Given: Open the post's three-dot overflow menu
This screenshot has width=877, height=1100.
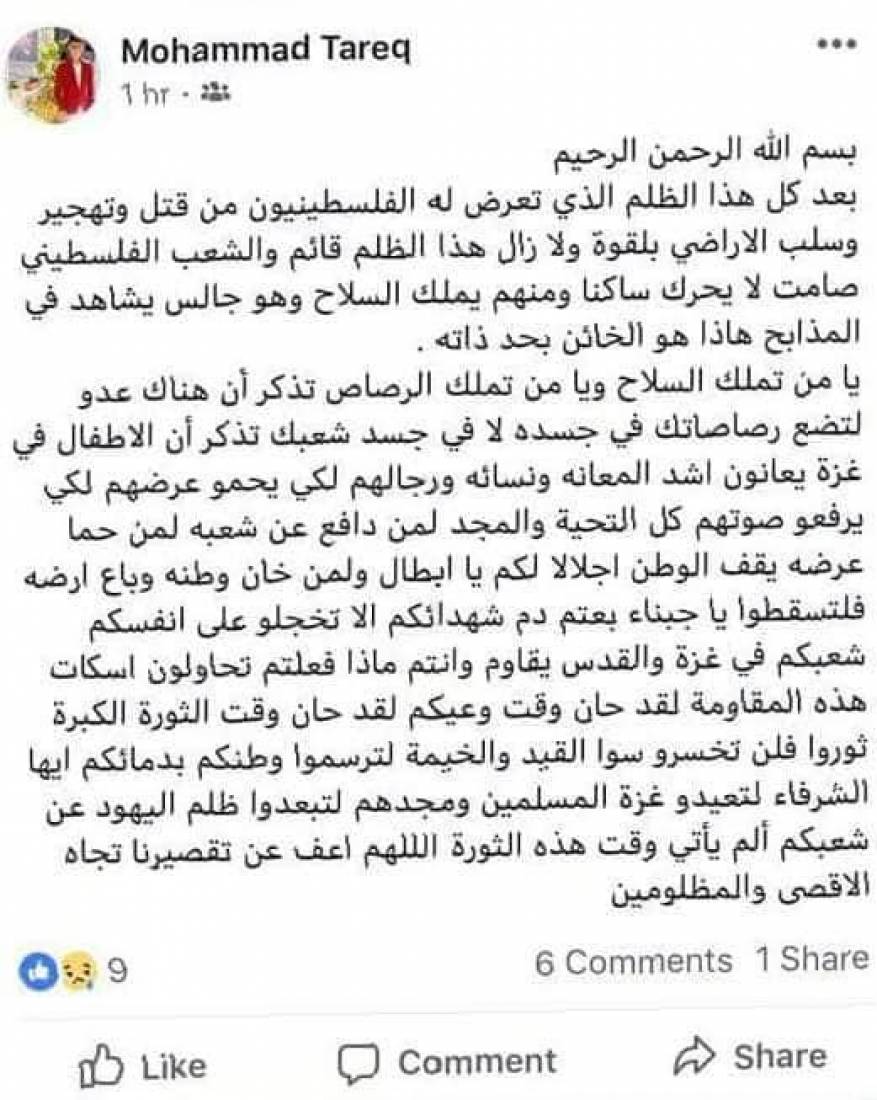Looking at the screenshot, I should click(x=836, y=46).
